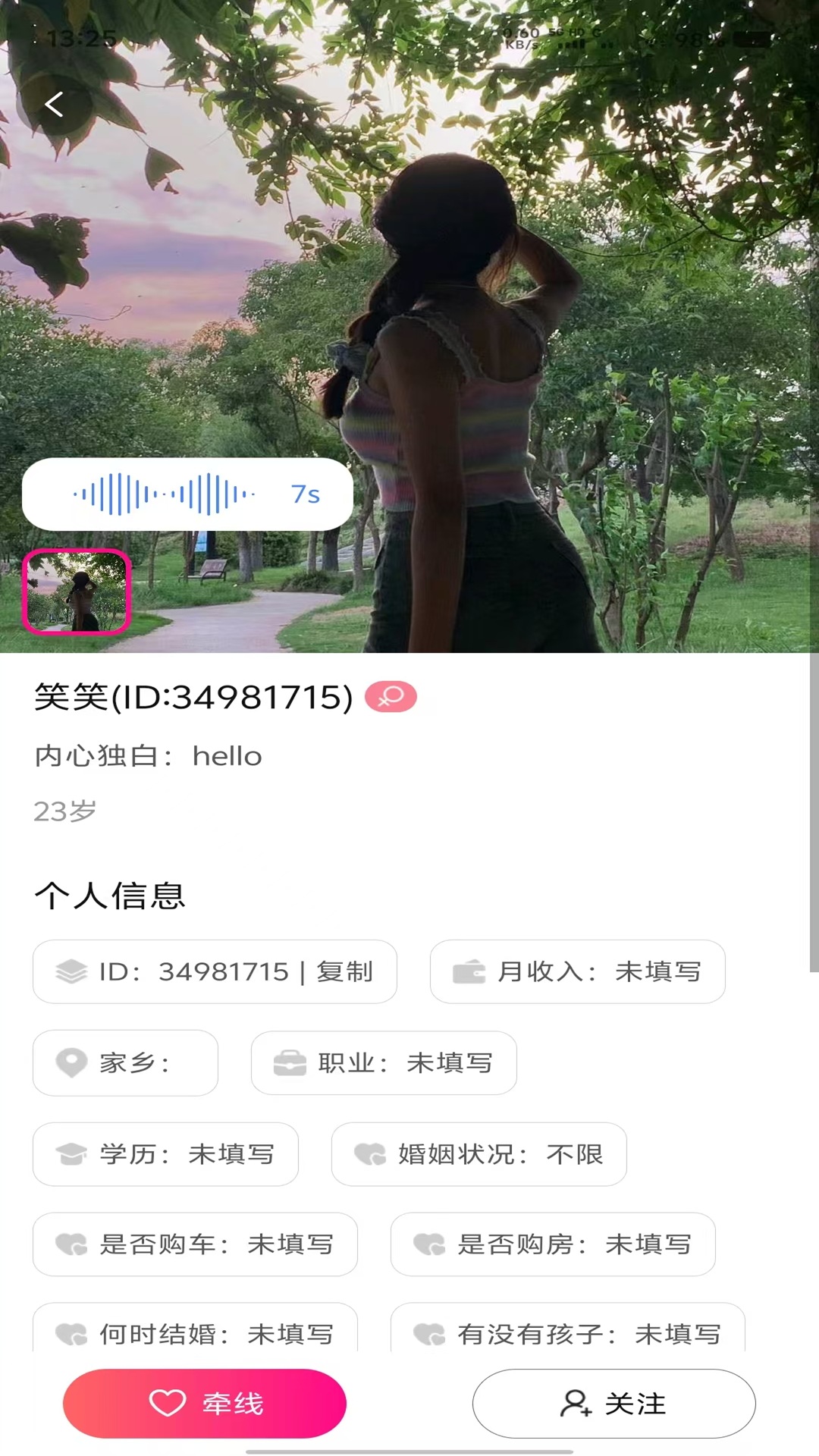Click the icon in the 是否购车 chip
This screenshot has height=1456, width=819.
tap(70, 1244)
